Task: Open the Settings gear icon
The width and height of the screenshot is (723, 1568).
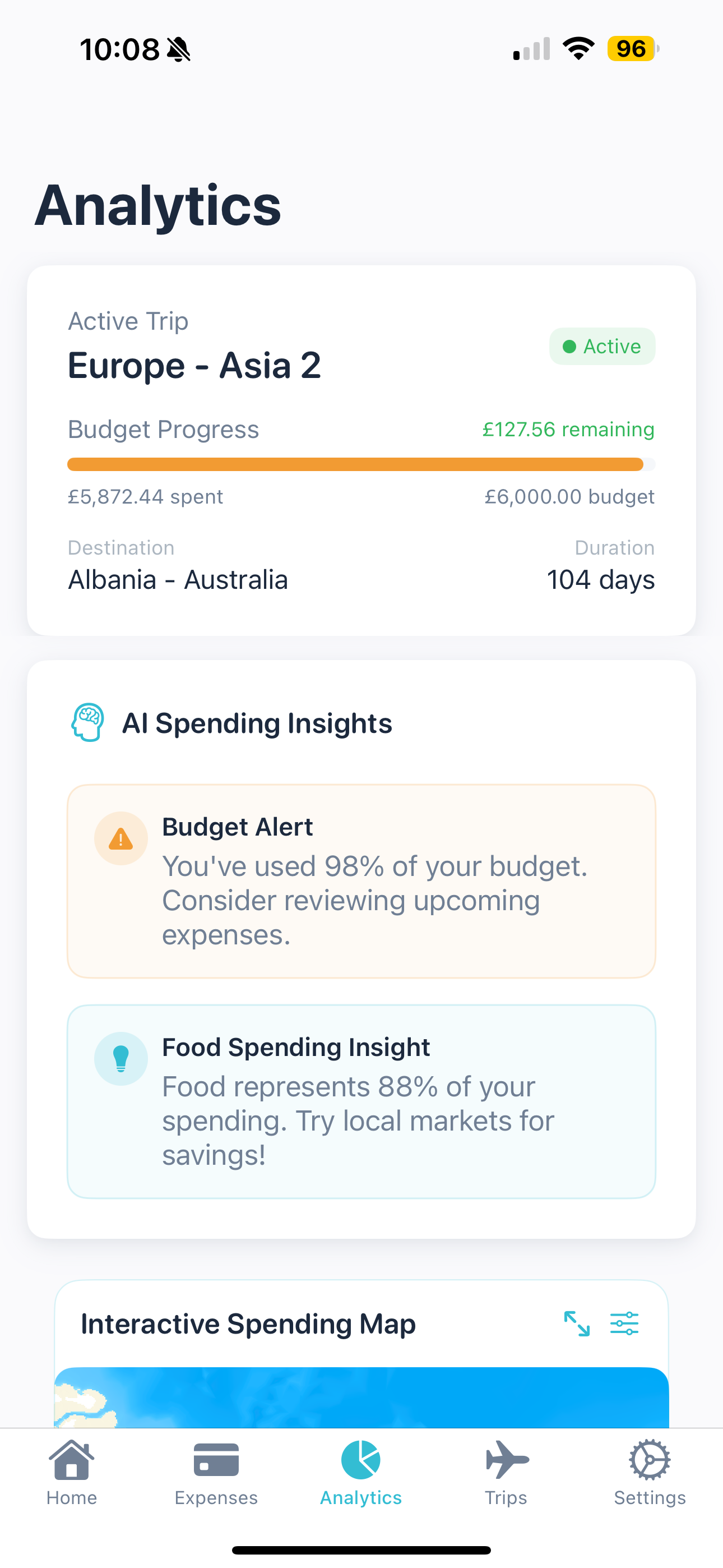Action: pyautogui.click(x=650, y=1460)
